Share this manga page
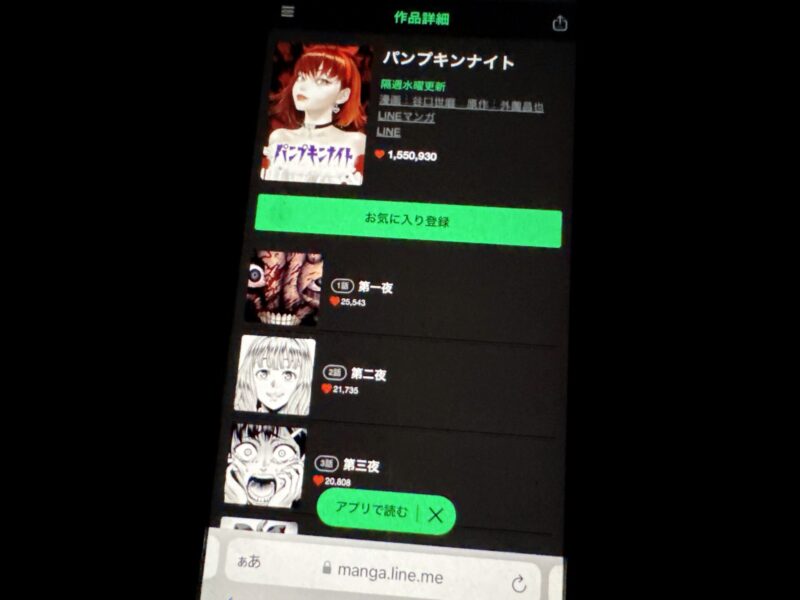This screenshot has height=600, width=800. (559, 23)
